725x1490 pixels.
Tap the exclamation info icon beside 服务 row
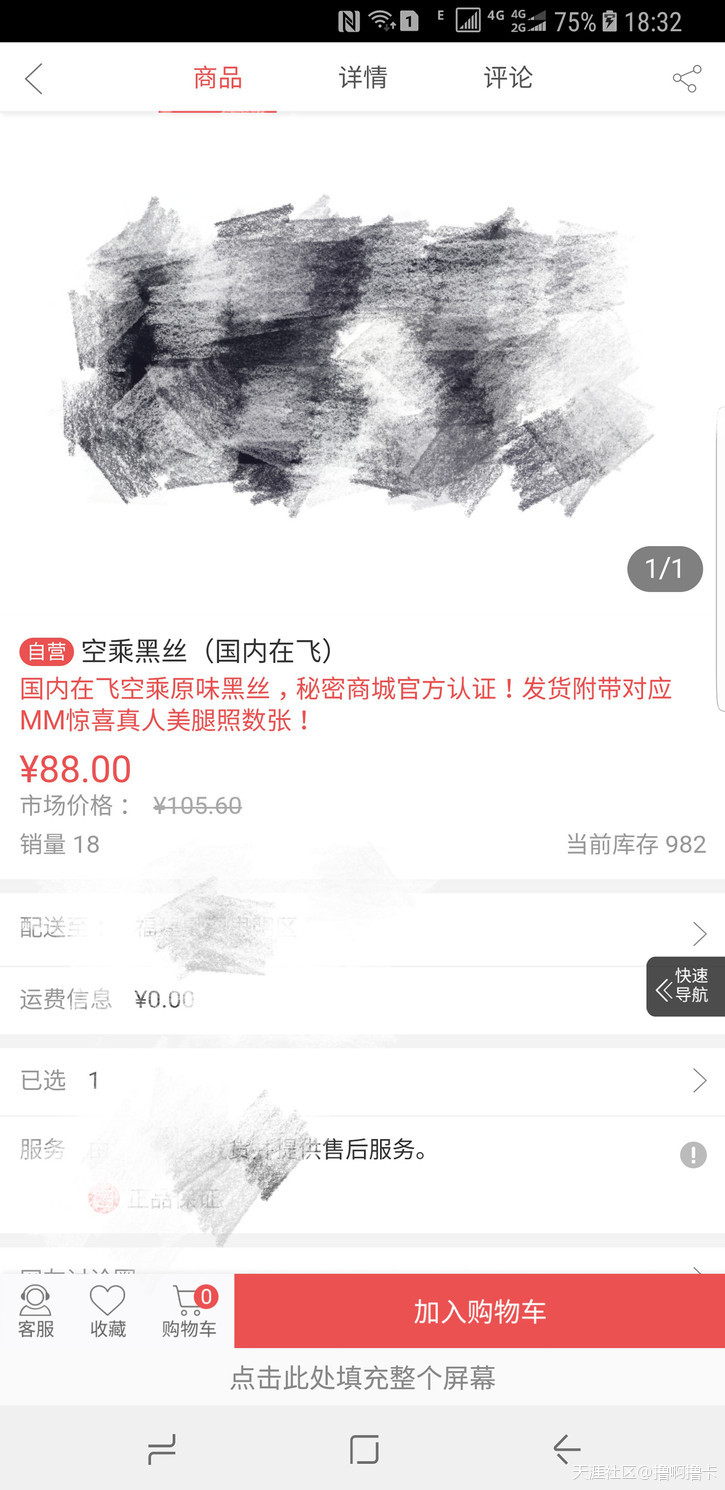coord(694,1155)
